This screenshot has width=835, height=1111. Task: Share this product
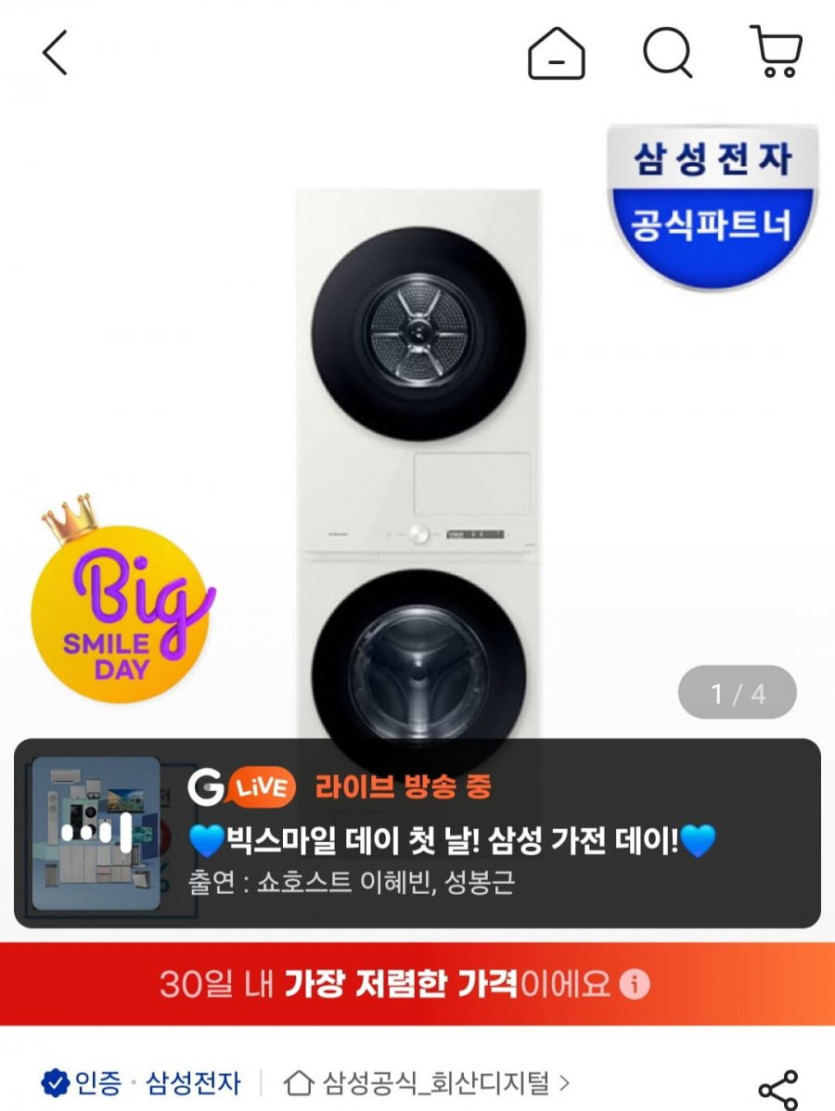pos(777,1089)
